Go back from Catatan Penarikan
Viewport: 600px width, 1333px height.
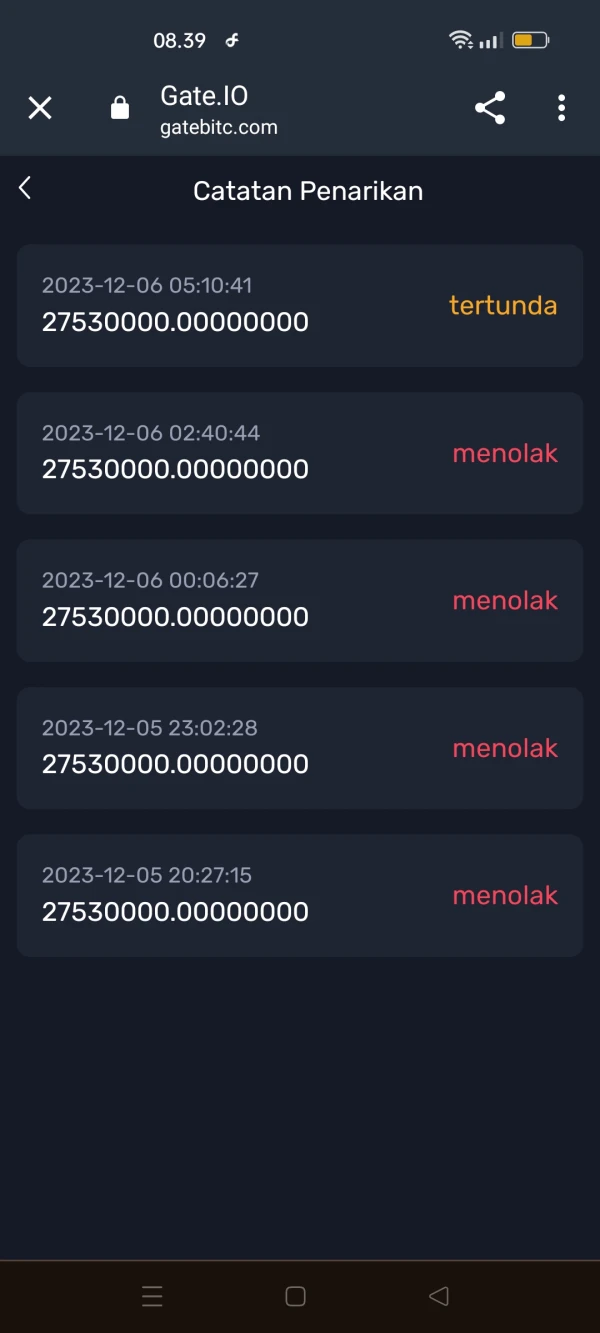point(26,188)
